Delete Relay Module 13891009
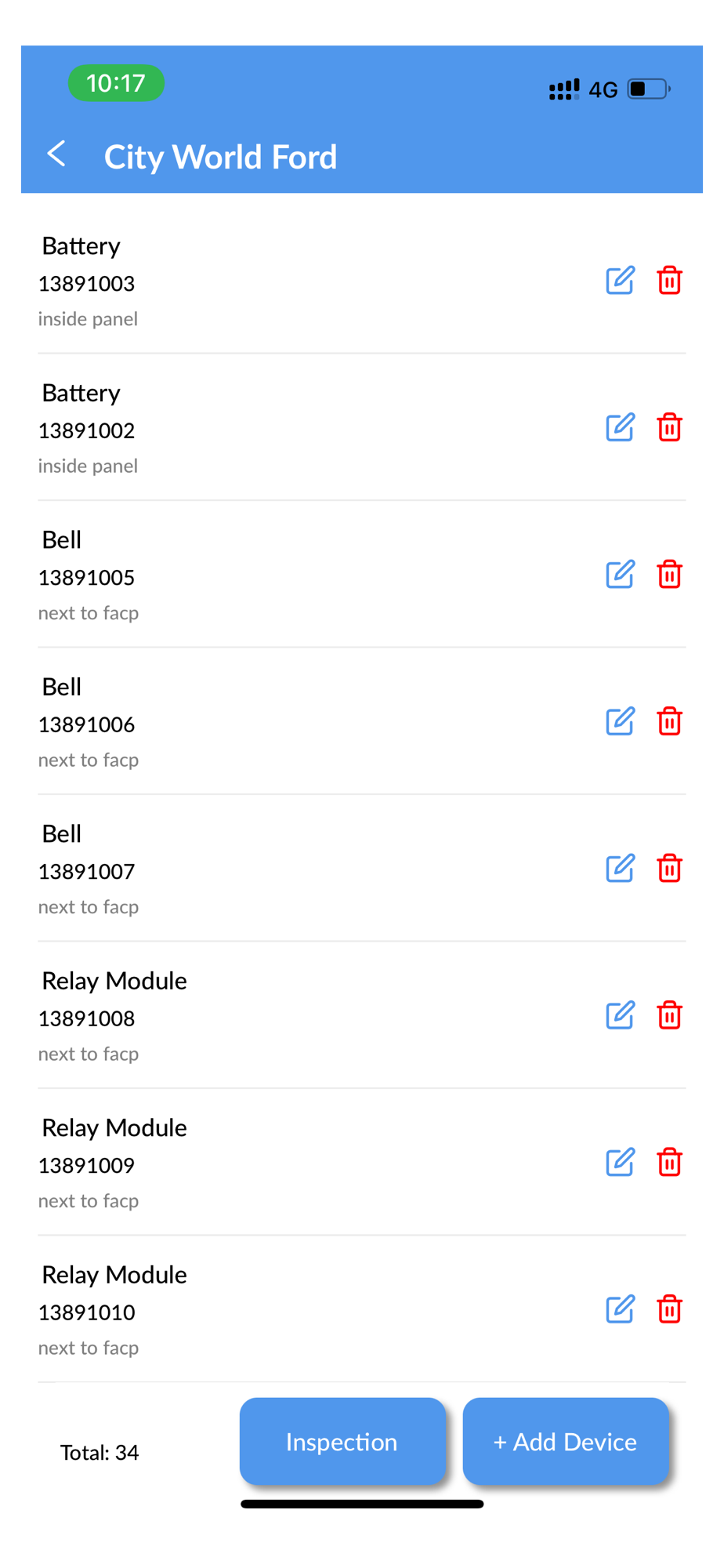The width and height of the screenshot is (724, 1568). [x=669, y=1162]
